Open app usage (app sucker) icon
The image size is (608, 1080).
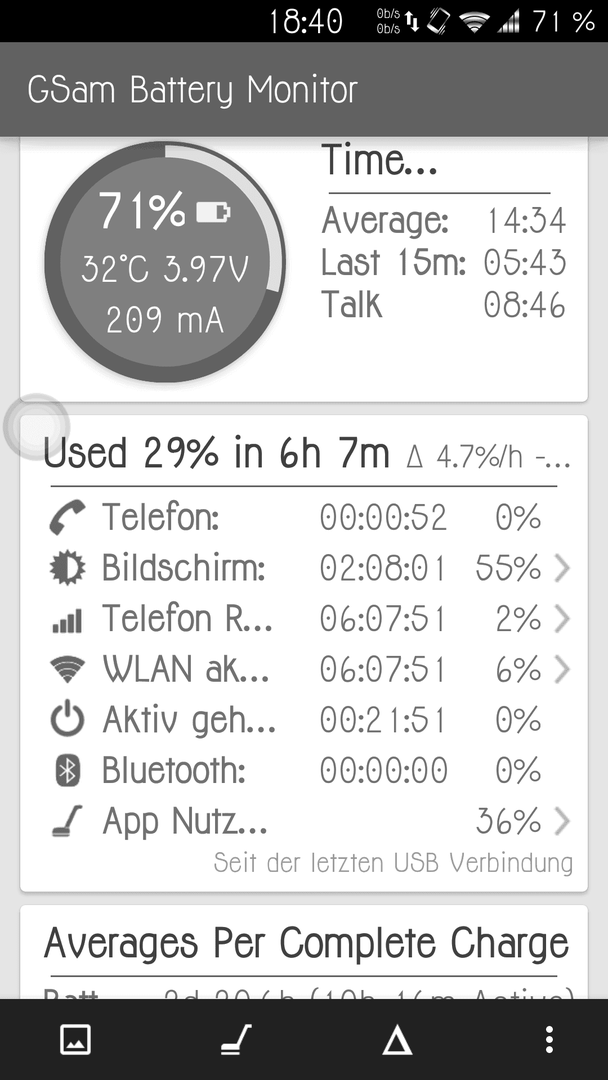pyautogui.click(x=236, y=1039)
